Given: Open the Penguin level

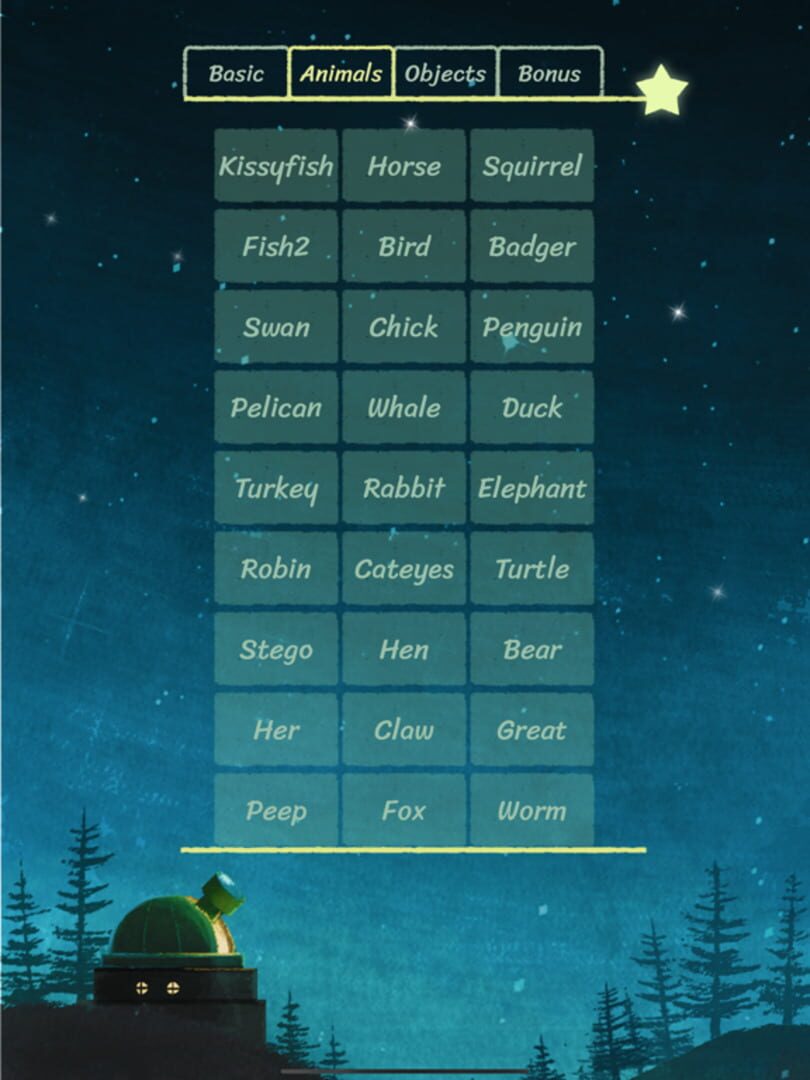Looking at the screenshot, I should point(532,327).
